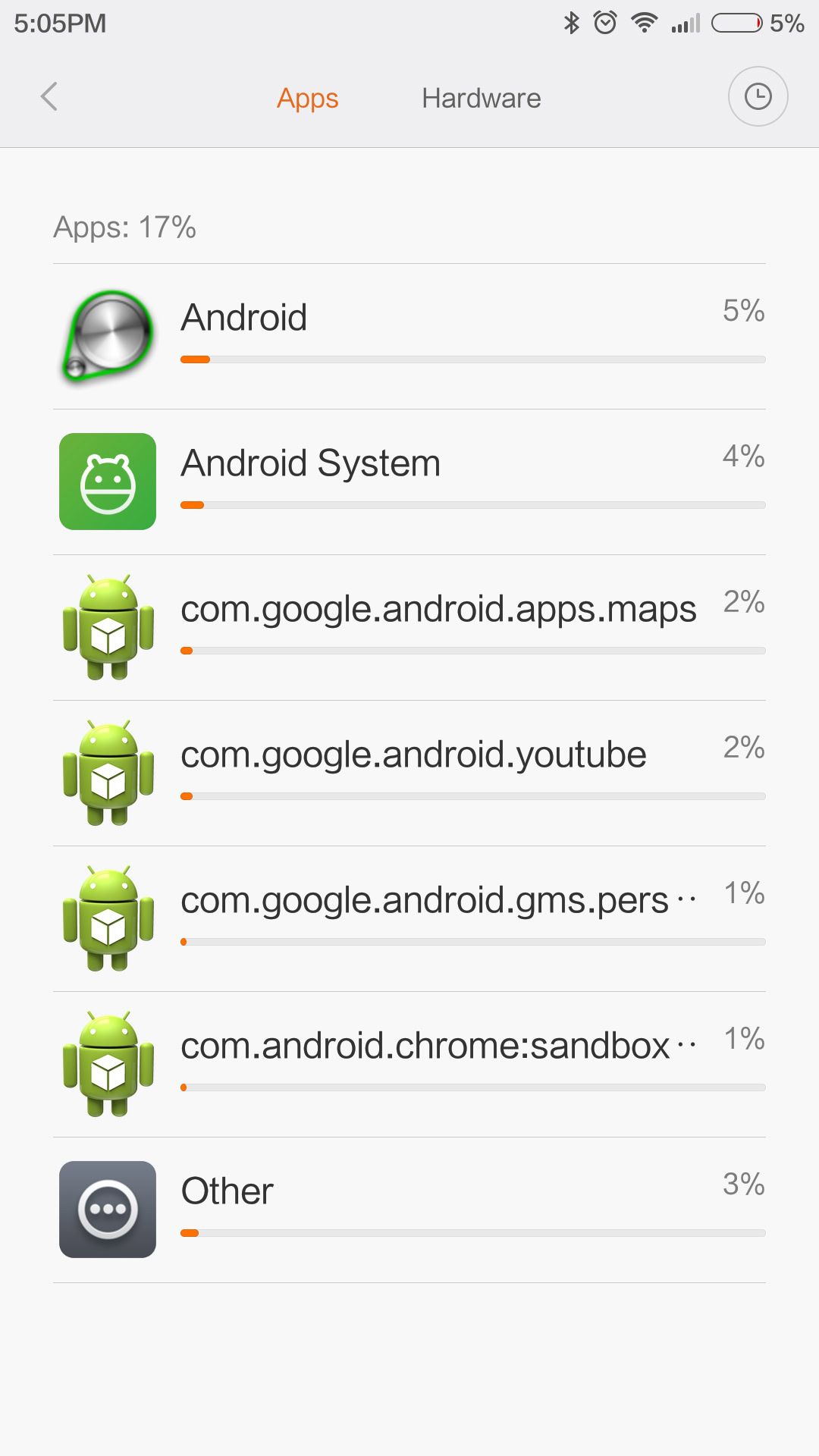Open the battery history clock icon
Screen dimensions: 819x1456
click(x=758, y=97)
